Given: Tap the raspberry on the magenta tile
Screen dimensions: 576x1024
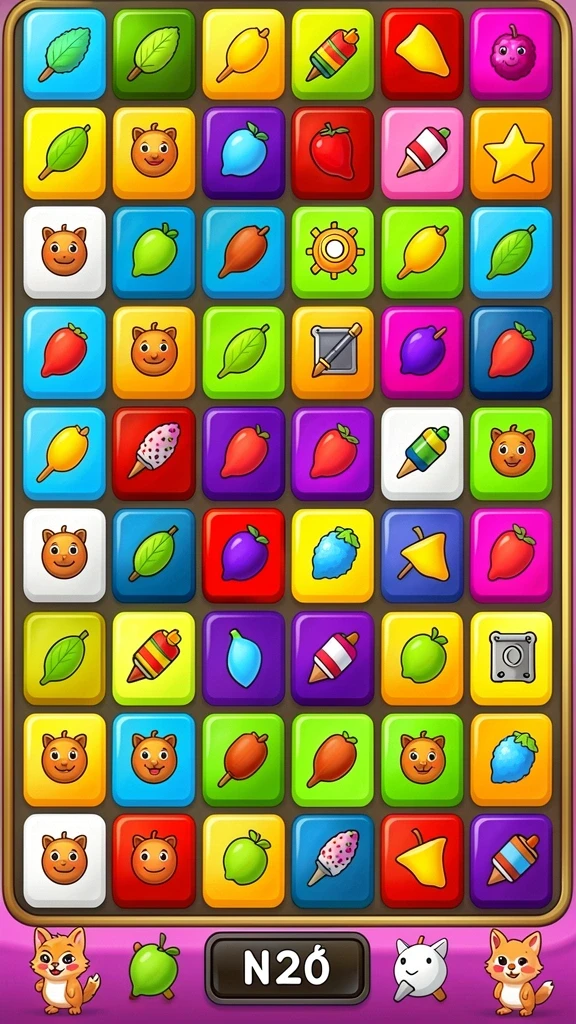Looking at the screenshot, I should click(x=511, y=54).
